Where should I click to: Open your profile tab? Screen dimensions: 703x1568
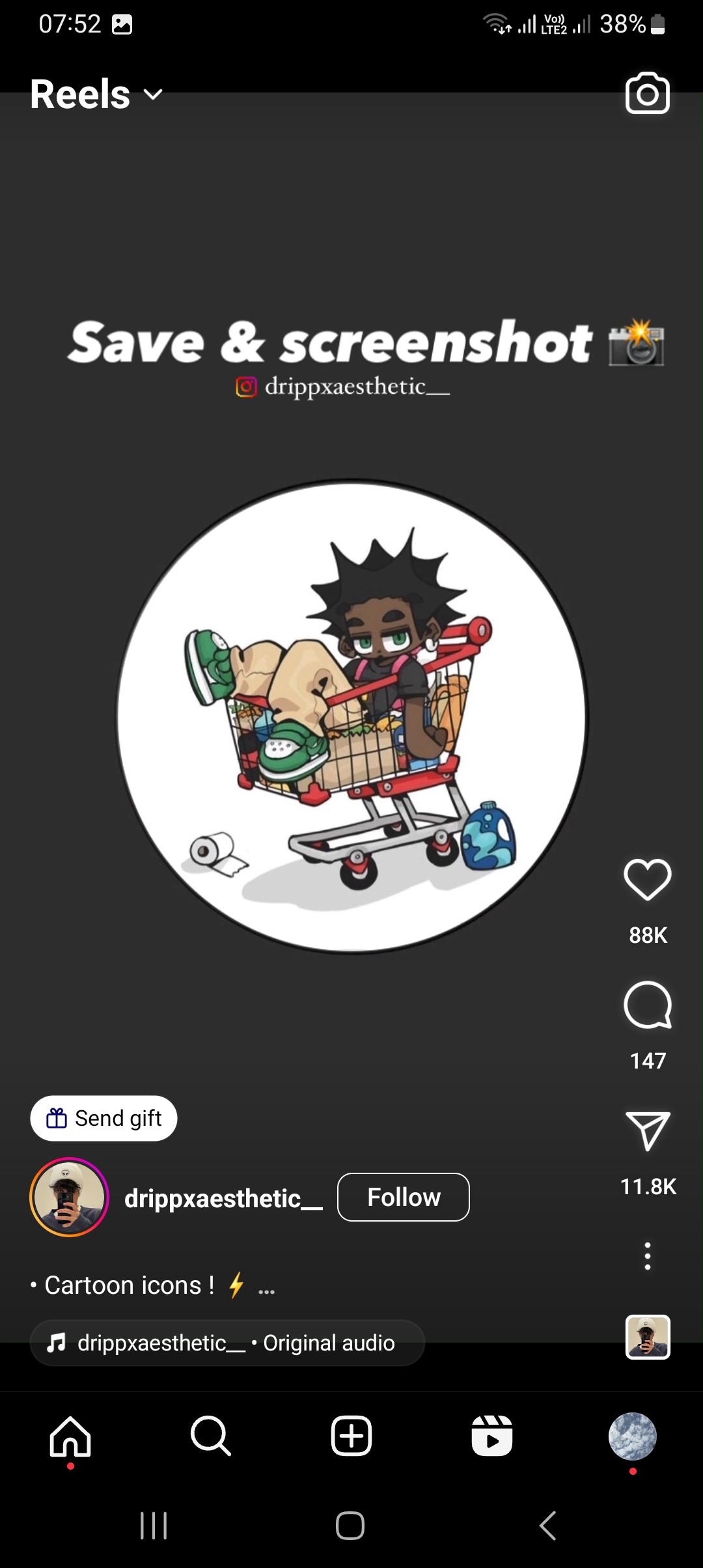(632, 1436)
